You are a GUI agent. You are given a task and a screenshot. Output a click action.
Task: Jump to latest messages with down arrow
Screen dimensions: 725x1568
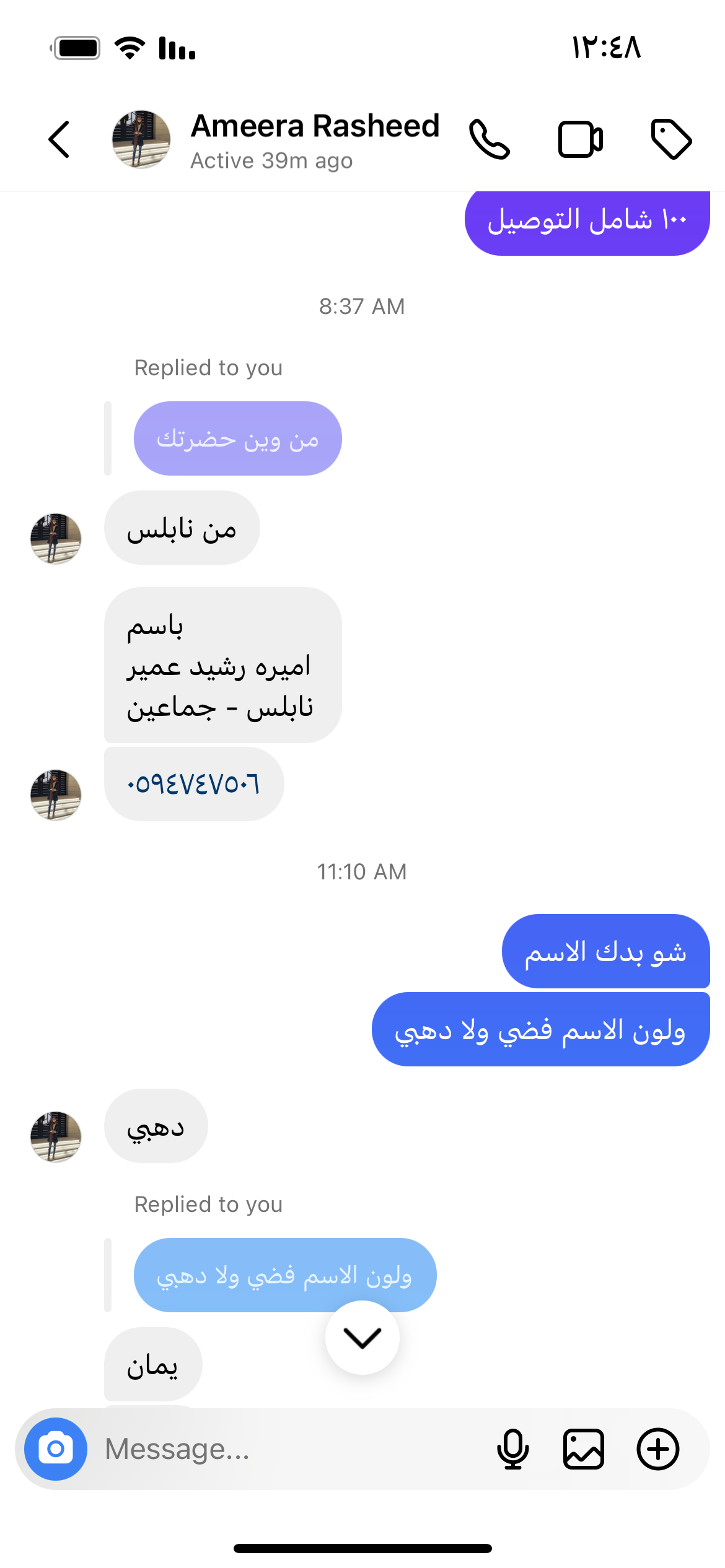pyautogui.click(x=362, y=1338)
